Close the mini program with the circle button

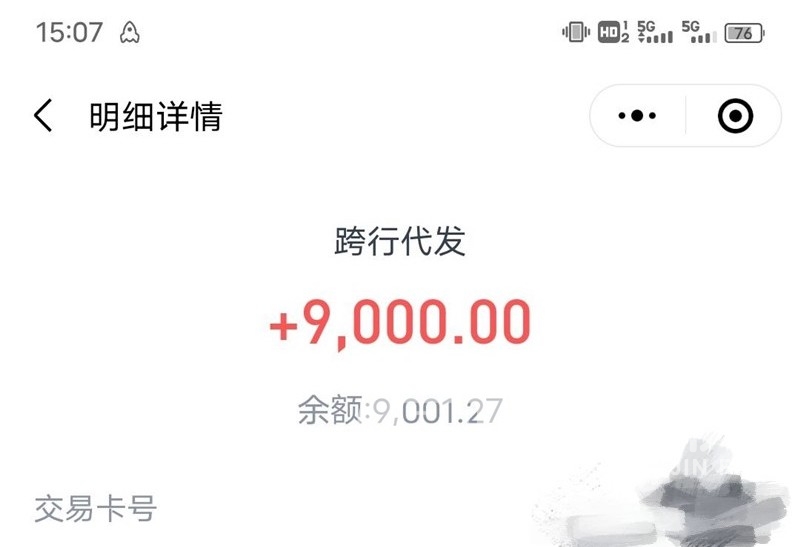point(735,116)
